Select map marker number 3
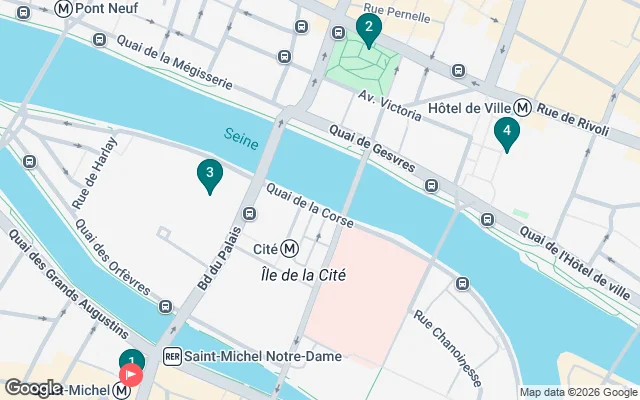This screenshot has width=640, height=400. (x=208, y=175)
